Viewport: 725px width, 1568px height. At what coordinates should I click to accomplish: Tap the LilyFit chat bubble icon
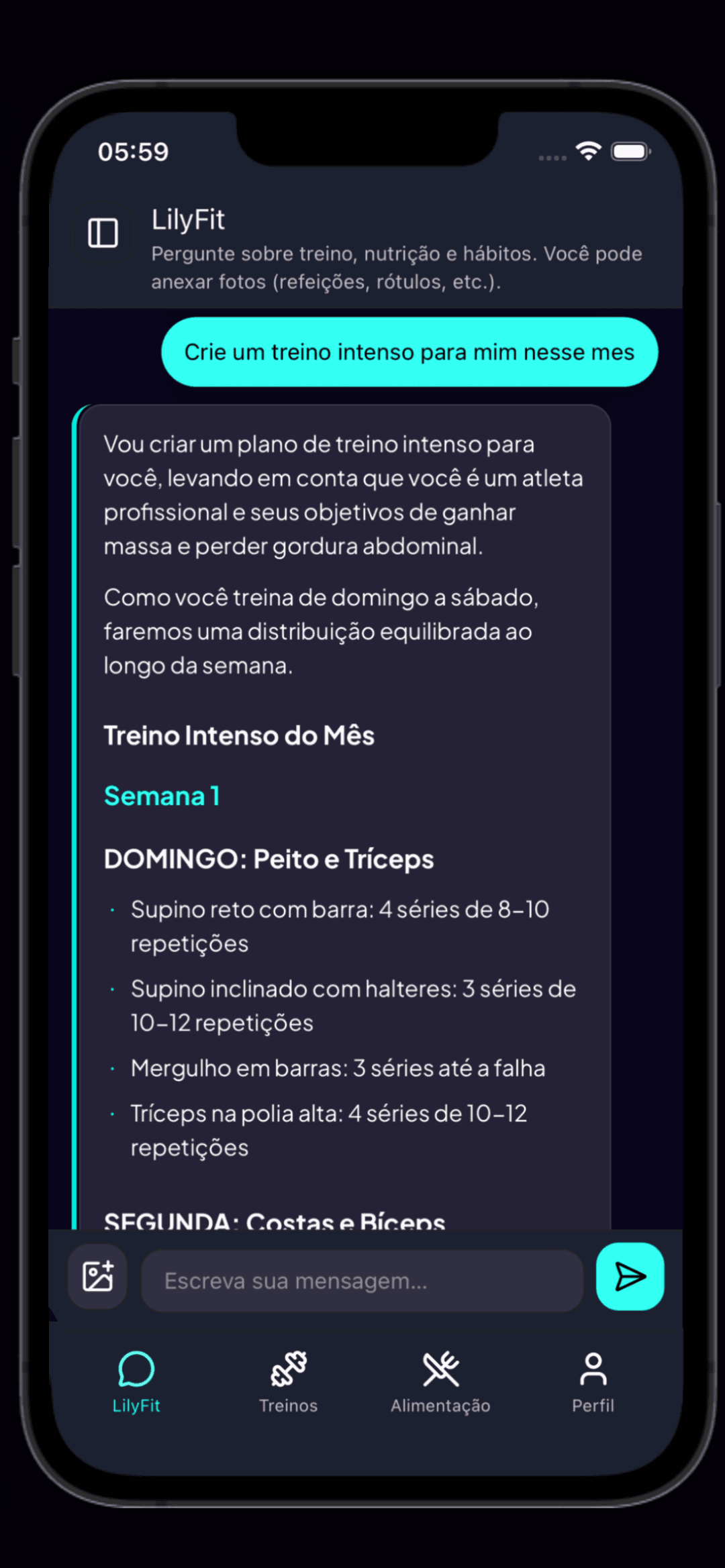pos(136,1370)
